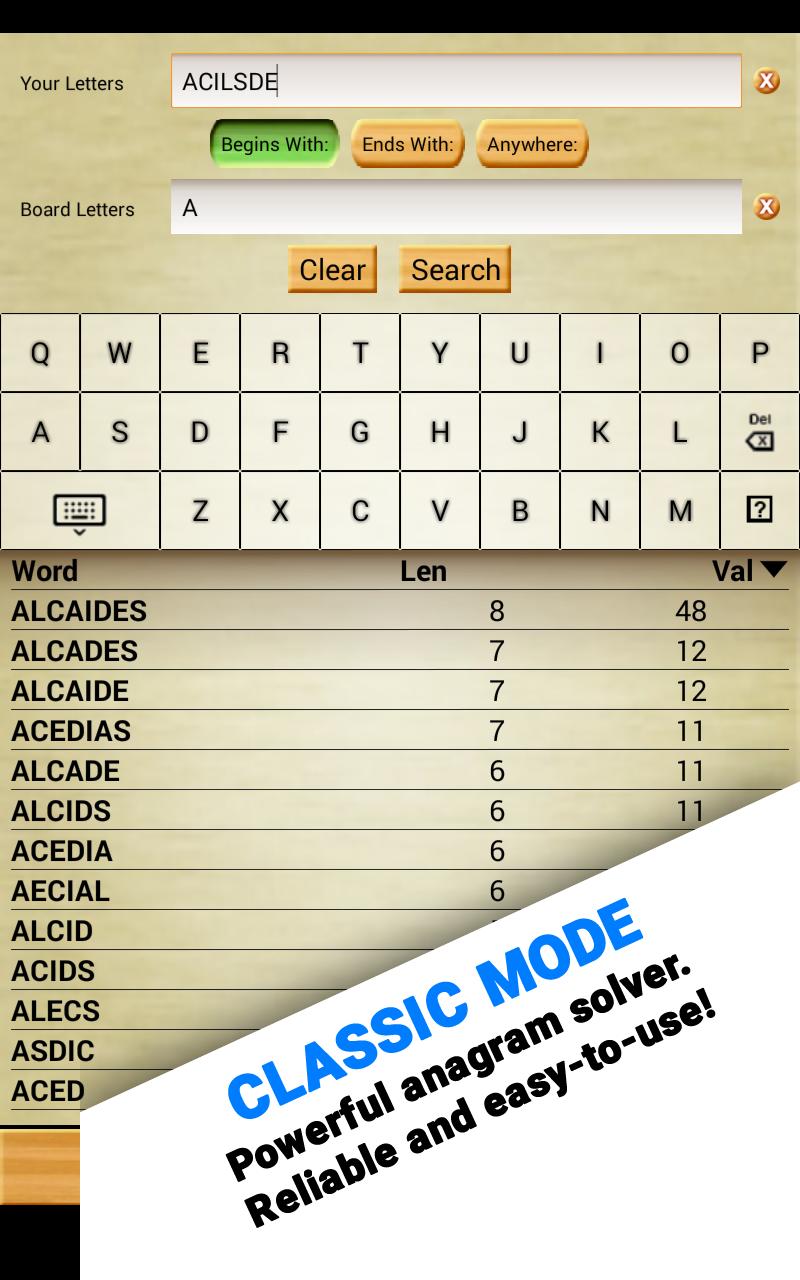Clear the Your Letters field with the X

(767, 81)
